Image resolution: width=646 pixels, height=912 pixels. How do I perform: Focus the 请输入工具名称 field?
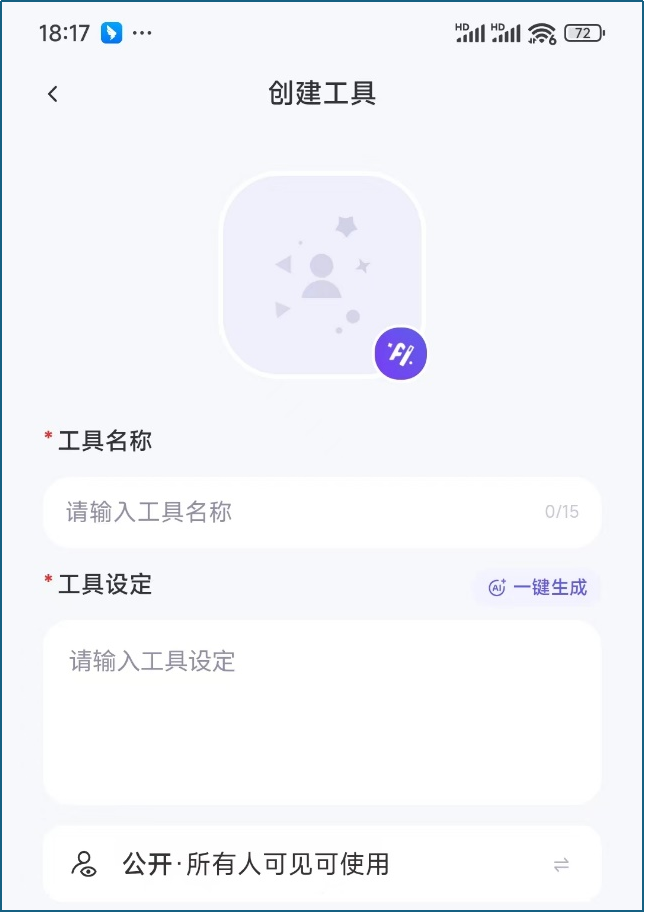[x=300, y=512]
